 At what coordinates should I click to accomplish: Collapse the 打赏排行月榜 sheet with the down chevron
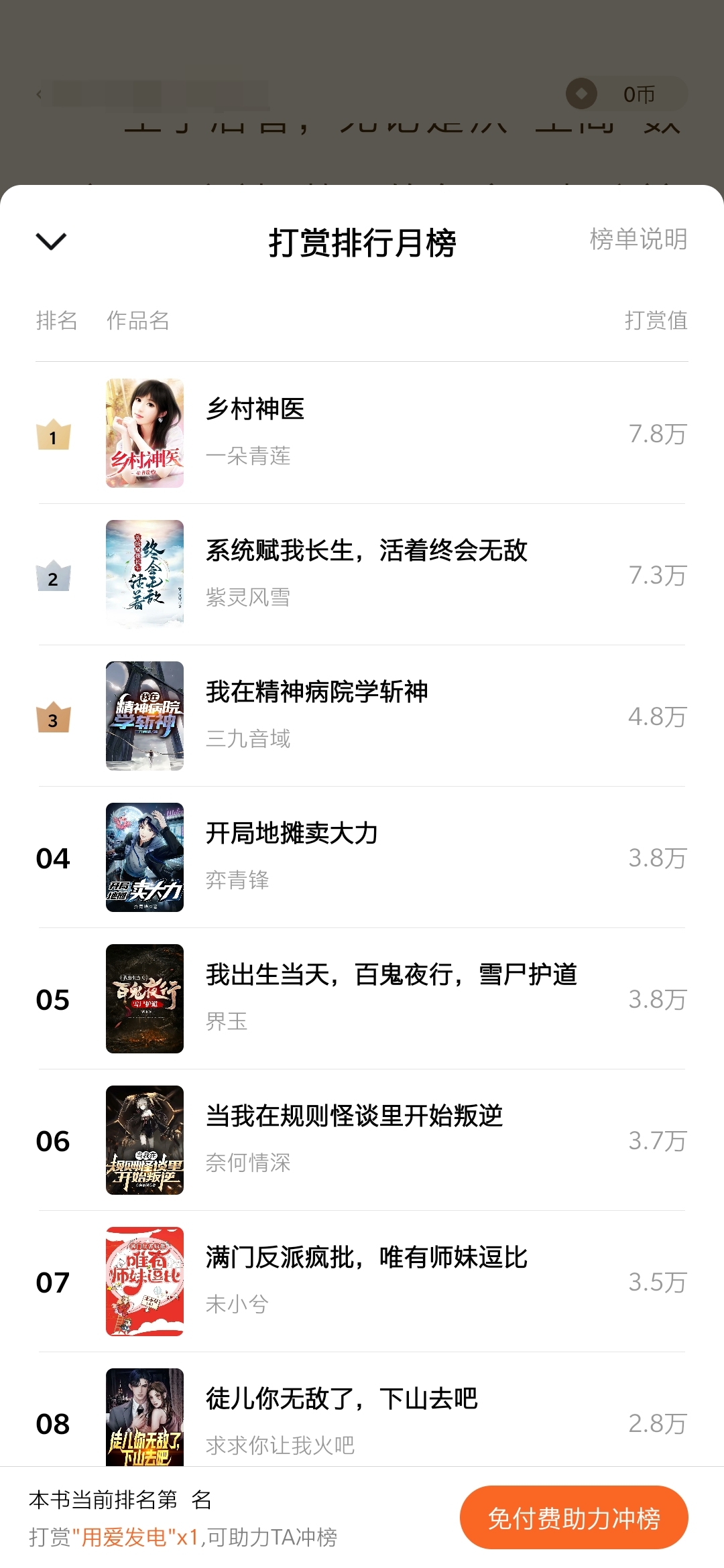pyautogui.click(x=51, y=241)
